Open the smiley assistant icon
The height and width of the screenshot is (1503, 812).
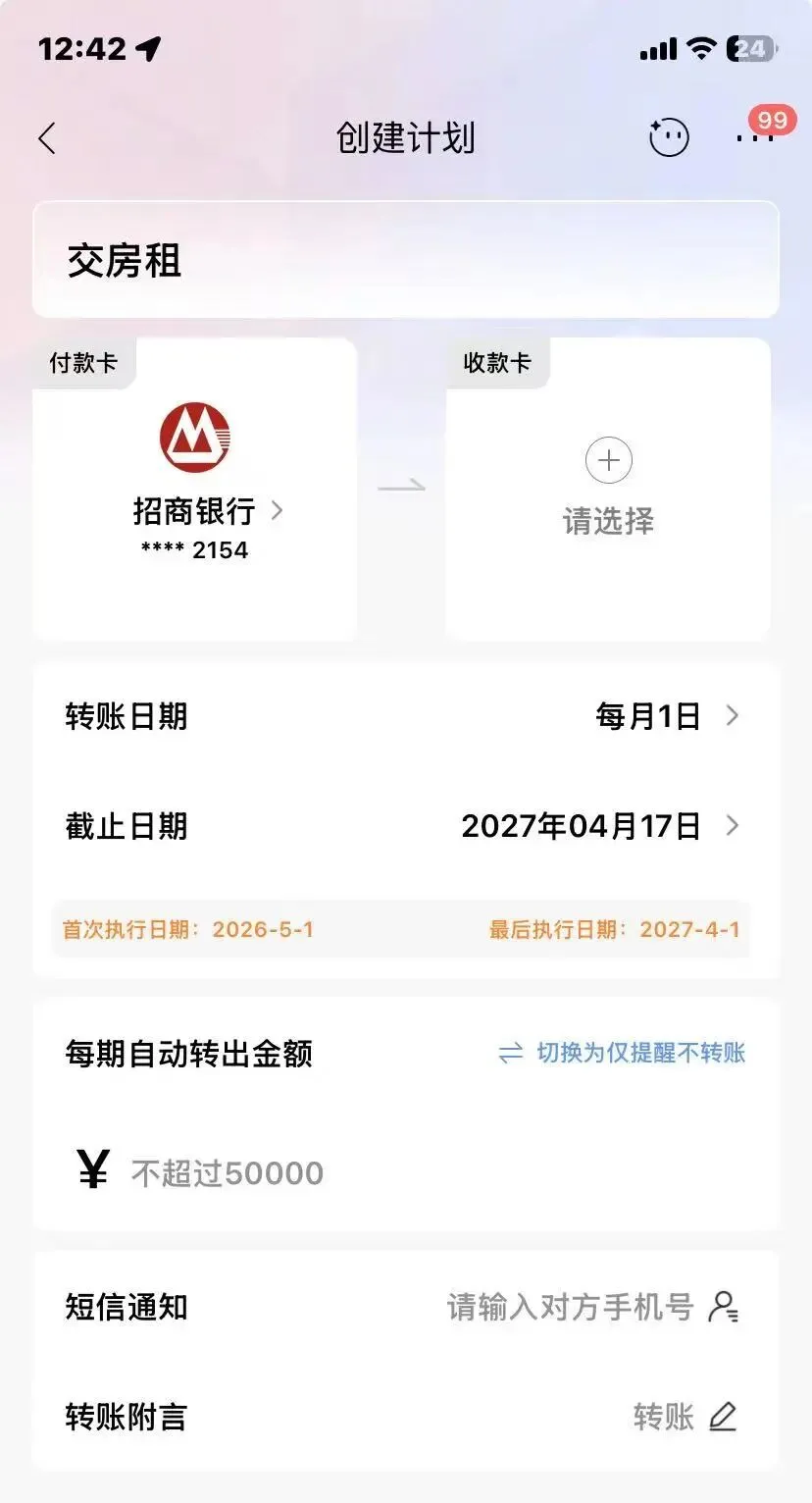(669, 137)
